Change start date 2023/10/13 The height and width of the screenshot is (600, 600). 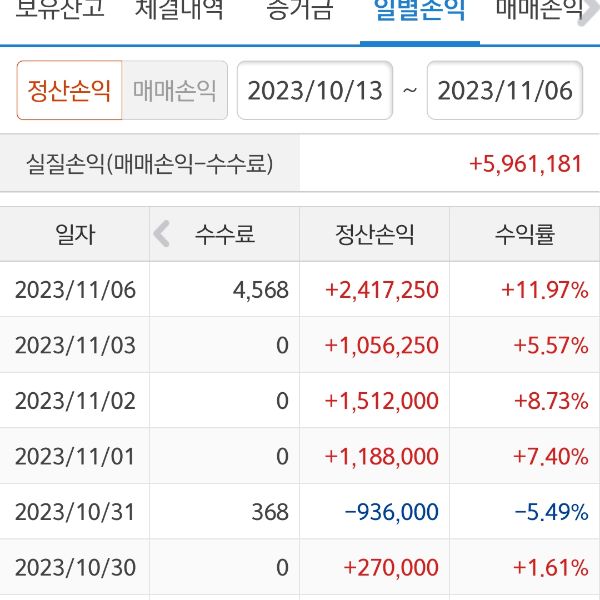[x=315, y=91]
